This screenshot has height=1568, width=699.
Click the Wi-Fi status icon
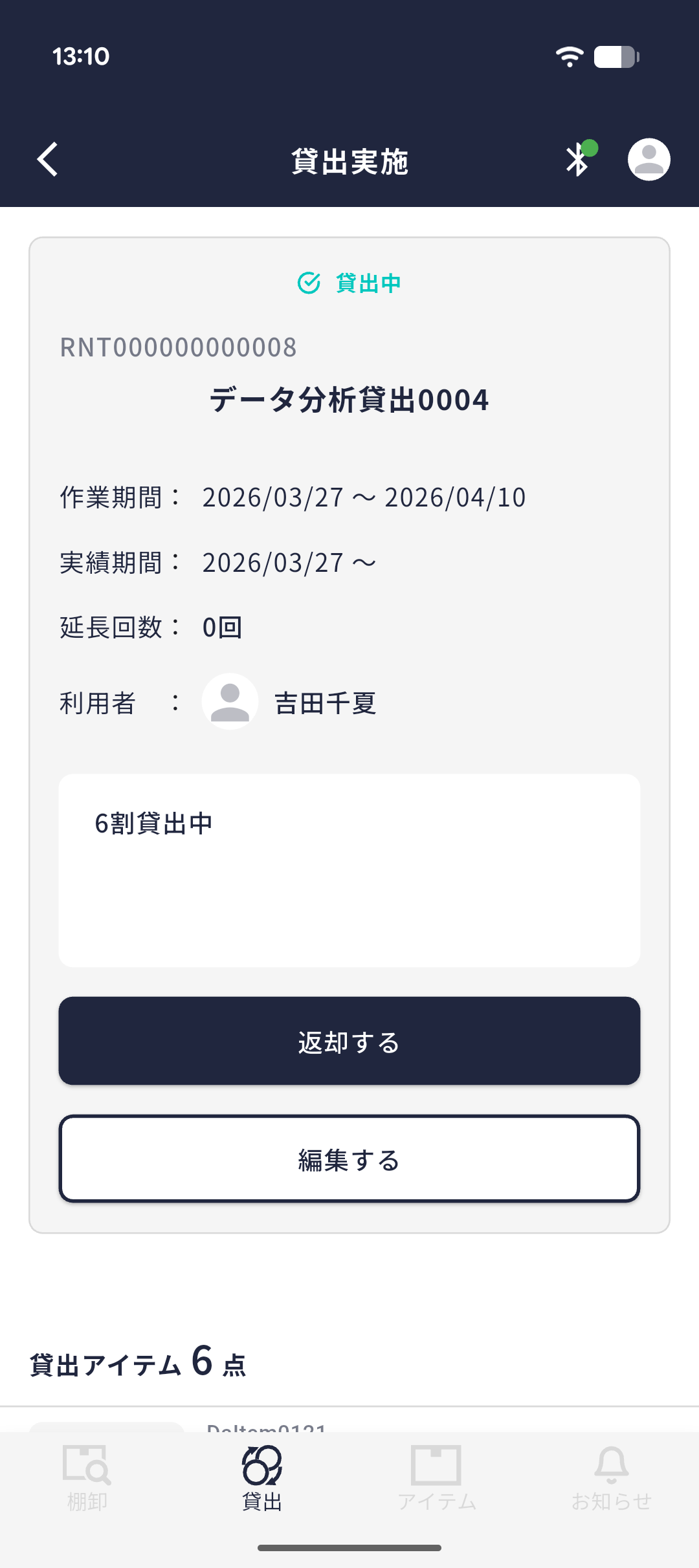569,57
